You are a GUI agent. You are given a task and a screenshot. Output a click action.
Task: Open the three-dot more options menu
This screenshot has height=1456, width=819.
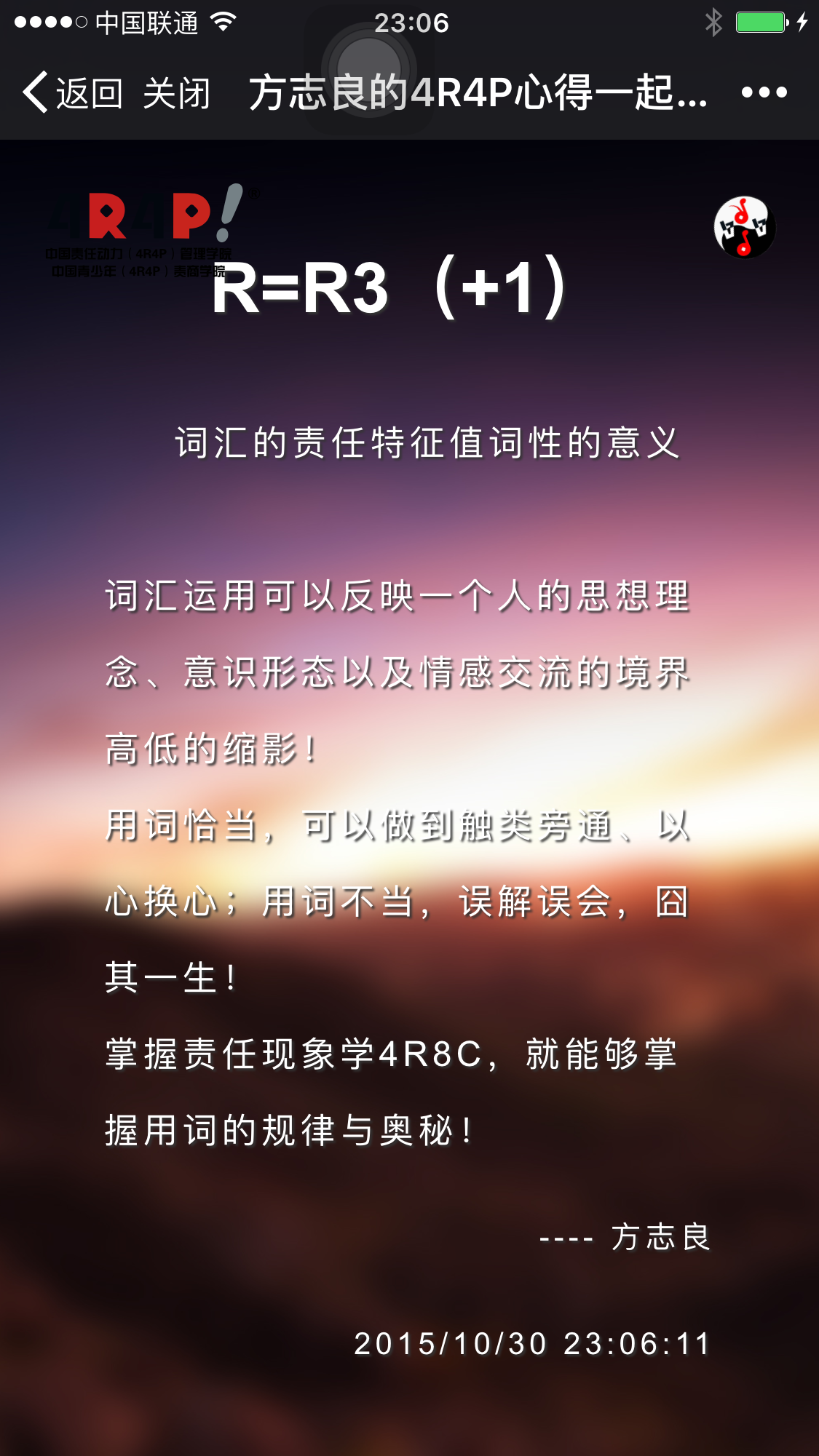click(764, 92)
